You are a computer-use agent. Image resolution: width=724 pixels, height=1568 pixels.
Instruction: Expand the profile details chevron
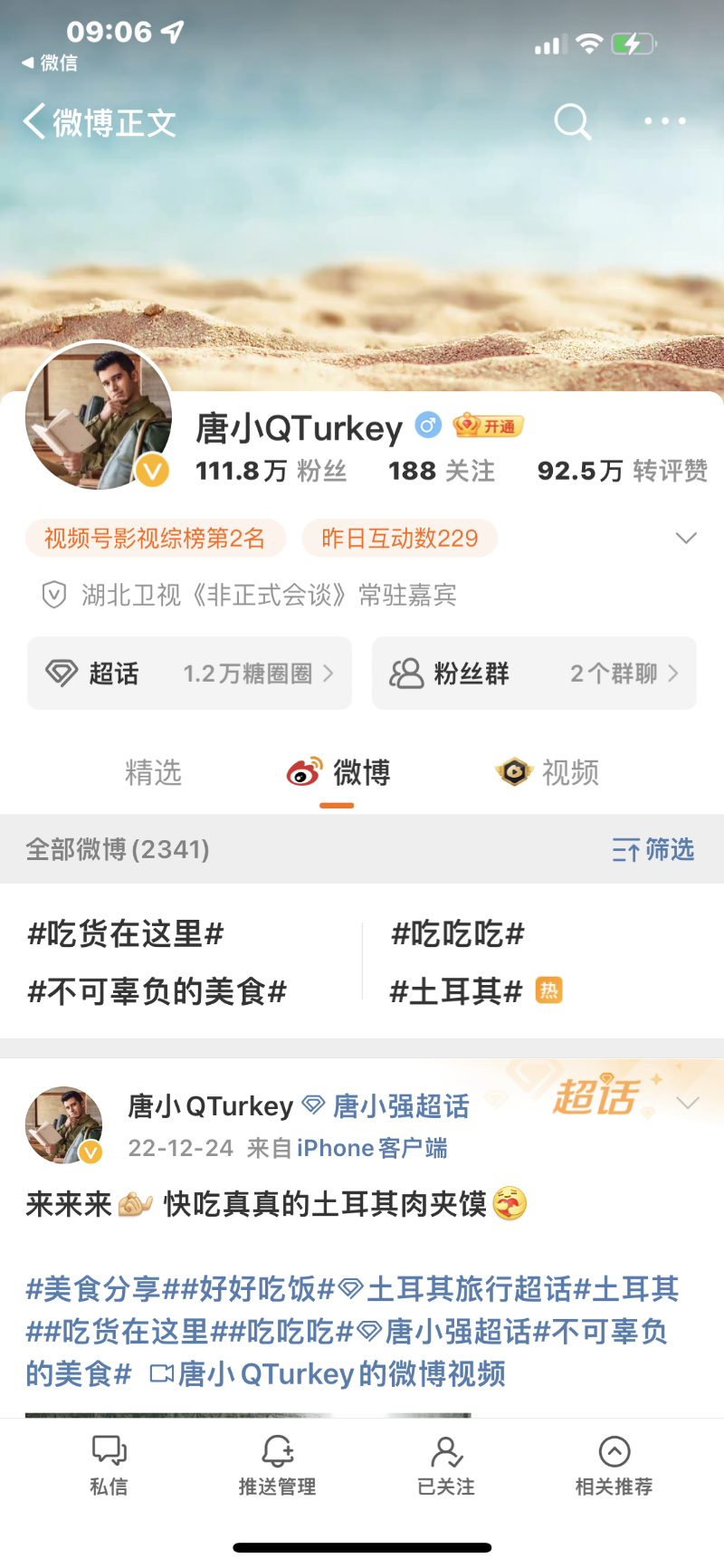point(686,539)
